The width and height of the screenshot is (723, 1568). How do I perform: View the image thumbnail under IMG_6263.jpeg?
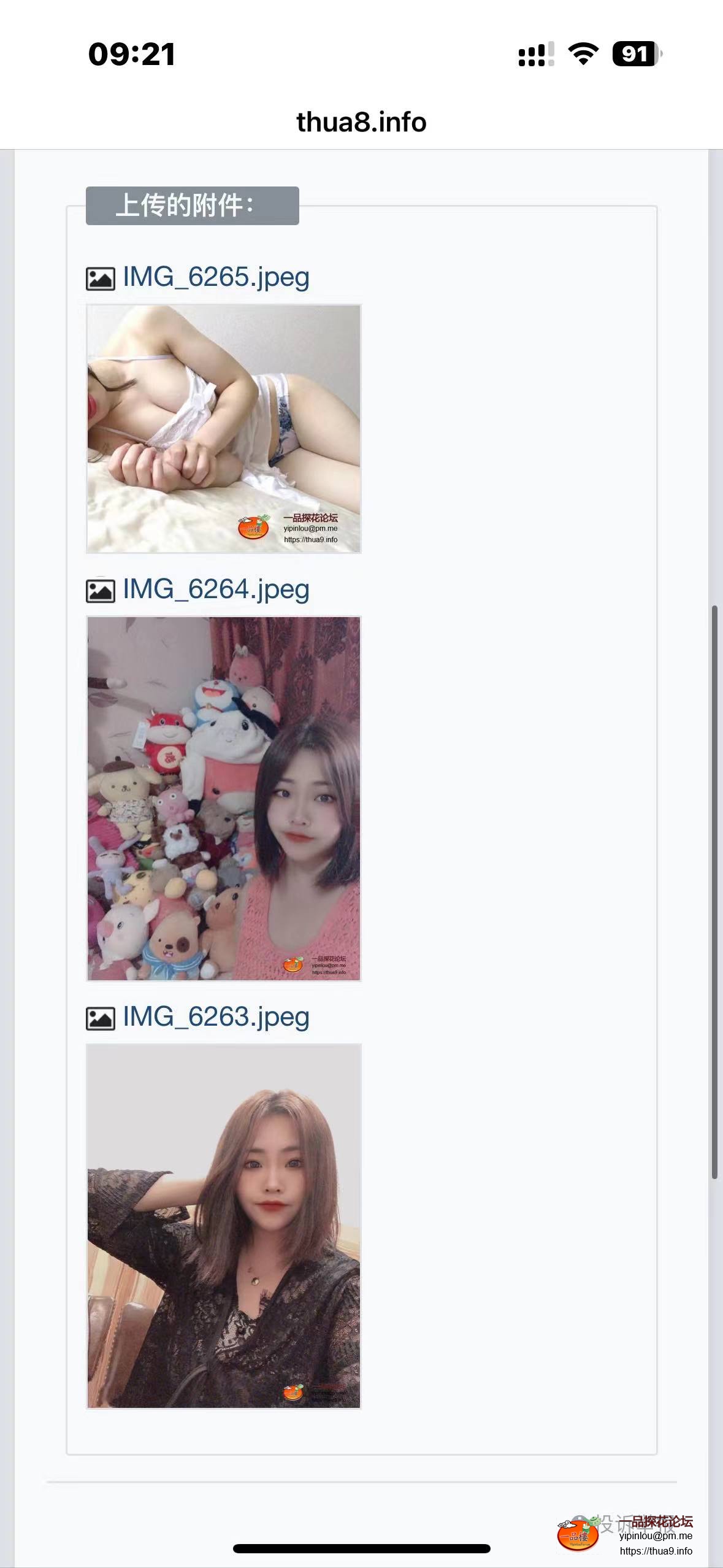click(x=224, y=1226)
